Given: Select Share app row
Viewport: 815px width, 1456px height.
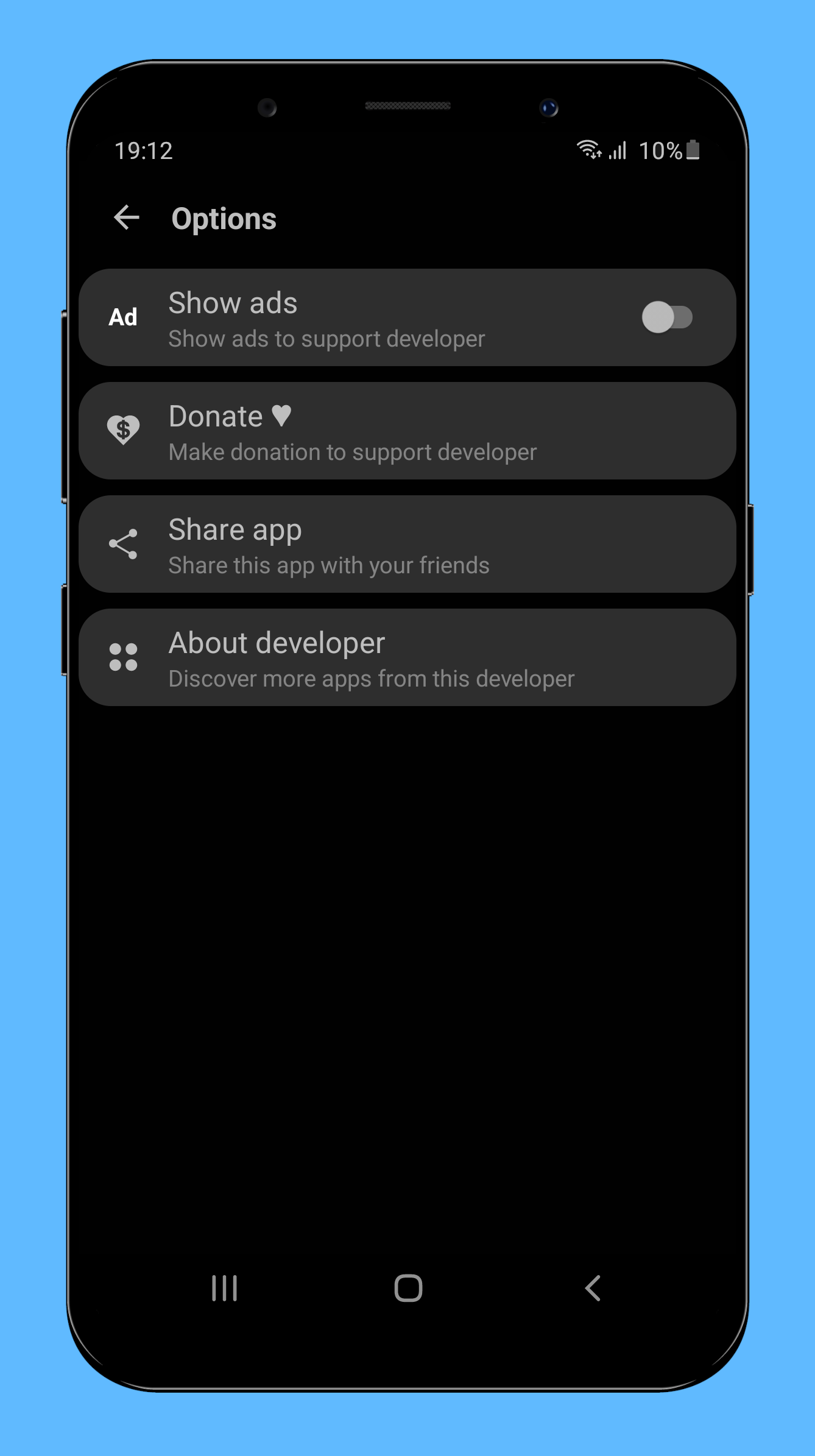Looking at the screenshot, I should tap(407, 545).
